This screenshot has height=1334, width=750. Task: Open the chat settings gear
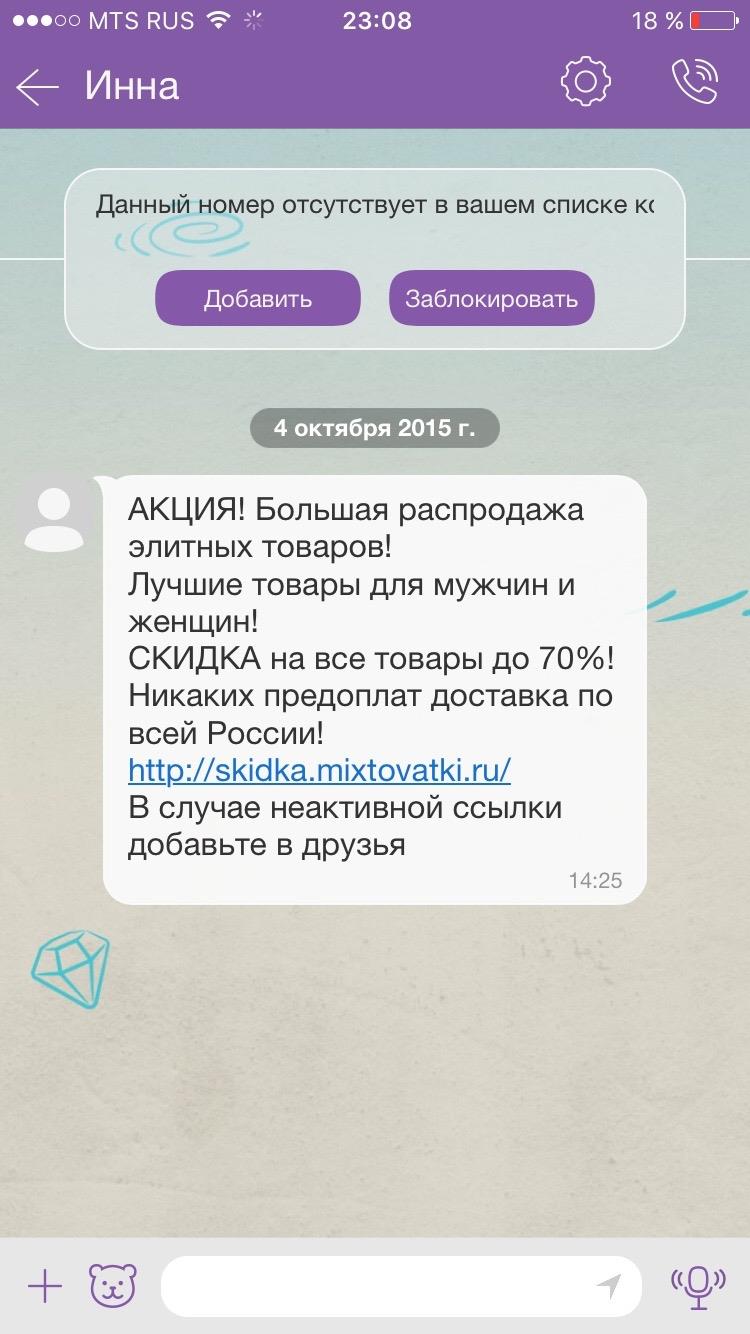pos(585,82)
